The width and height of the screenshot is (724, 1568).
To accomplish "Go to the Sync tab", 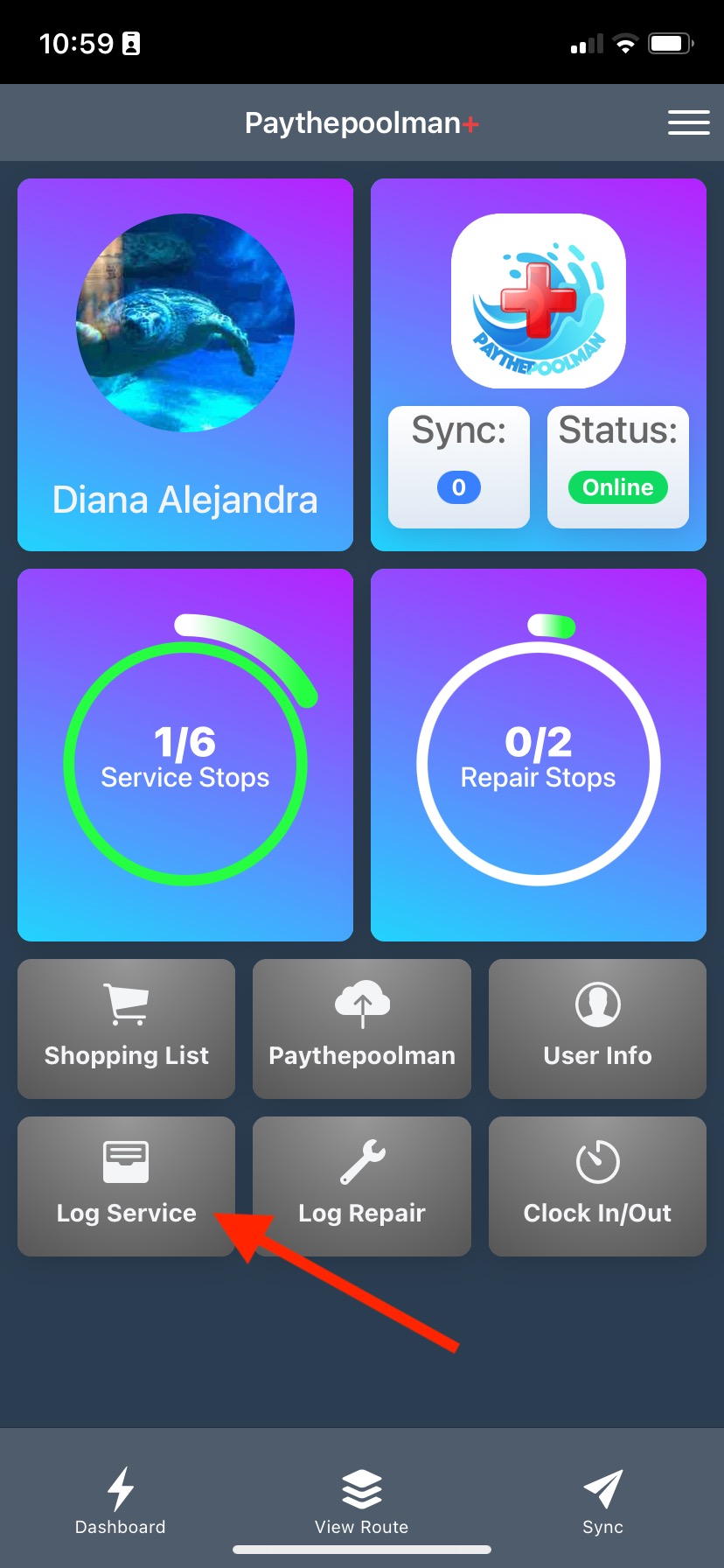I will point(602,1501).
